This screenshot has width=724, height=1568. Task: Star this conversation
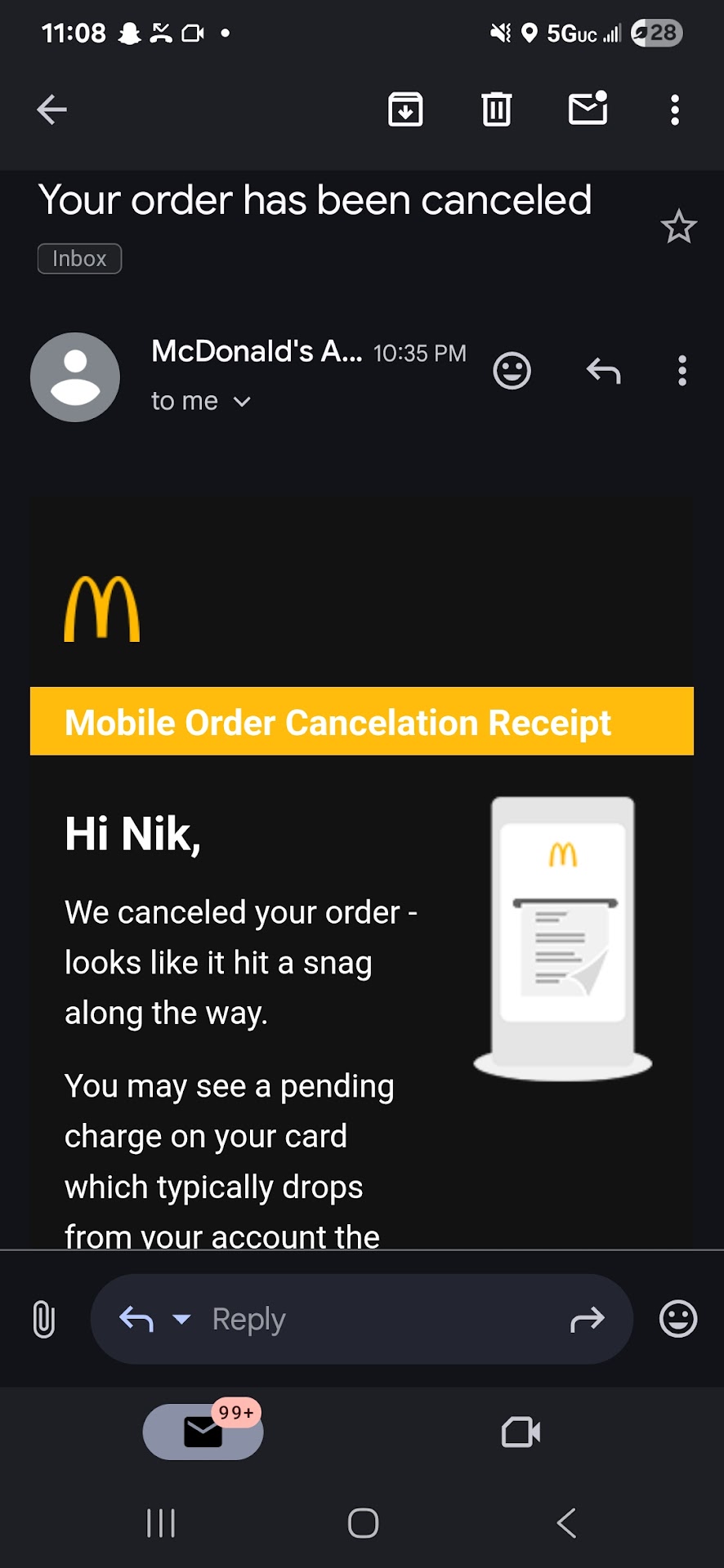(x=678, y=227)
